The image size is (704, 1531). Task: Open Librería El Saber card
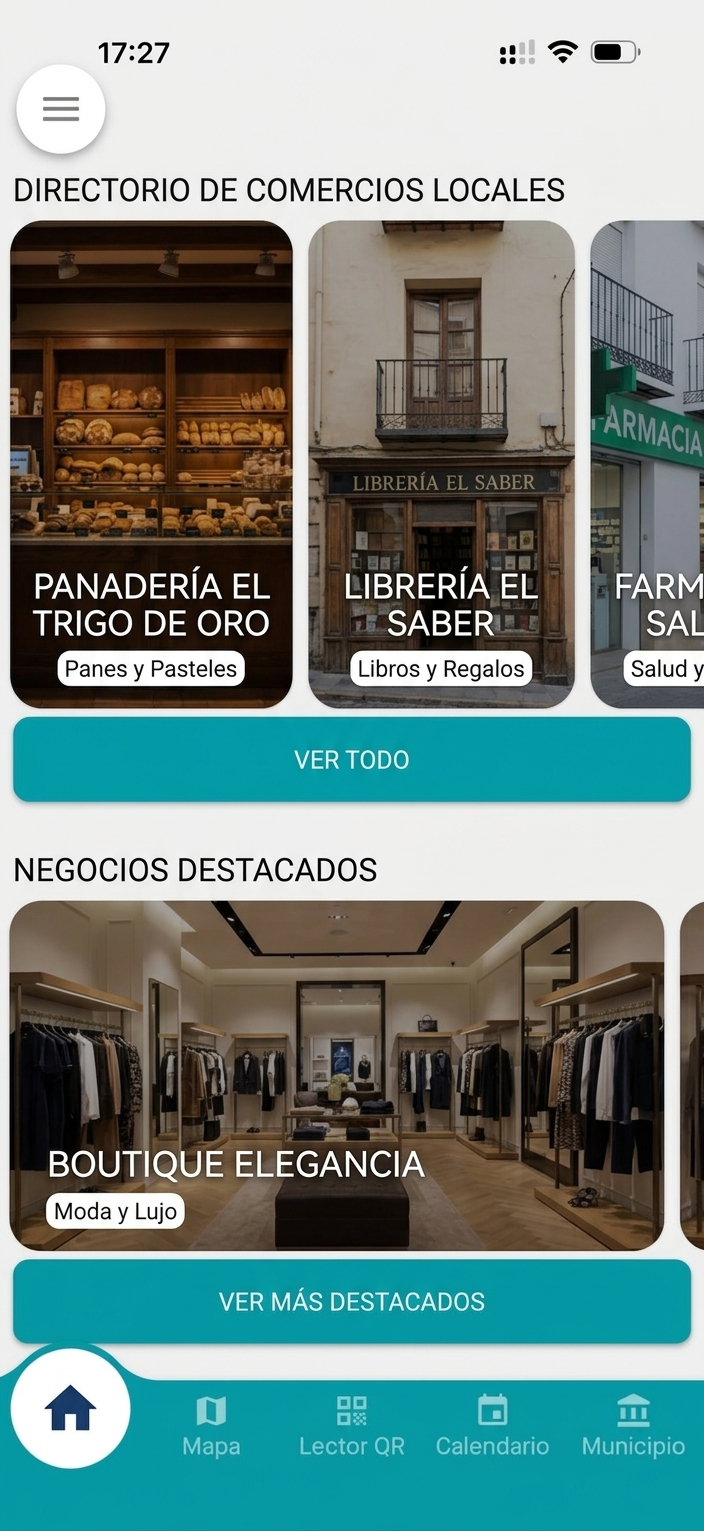441,464
